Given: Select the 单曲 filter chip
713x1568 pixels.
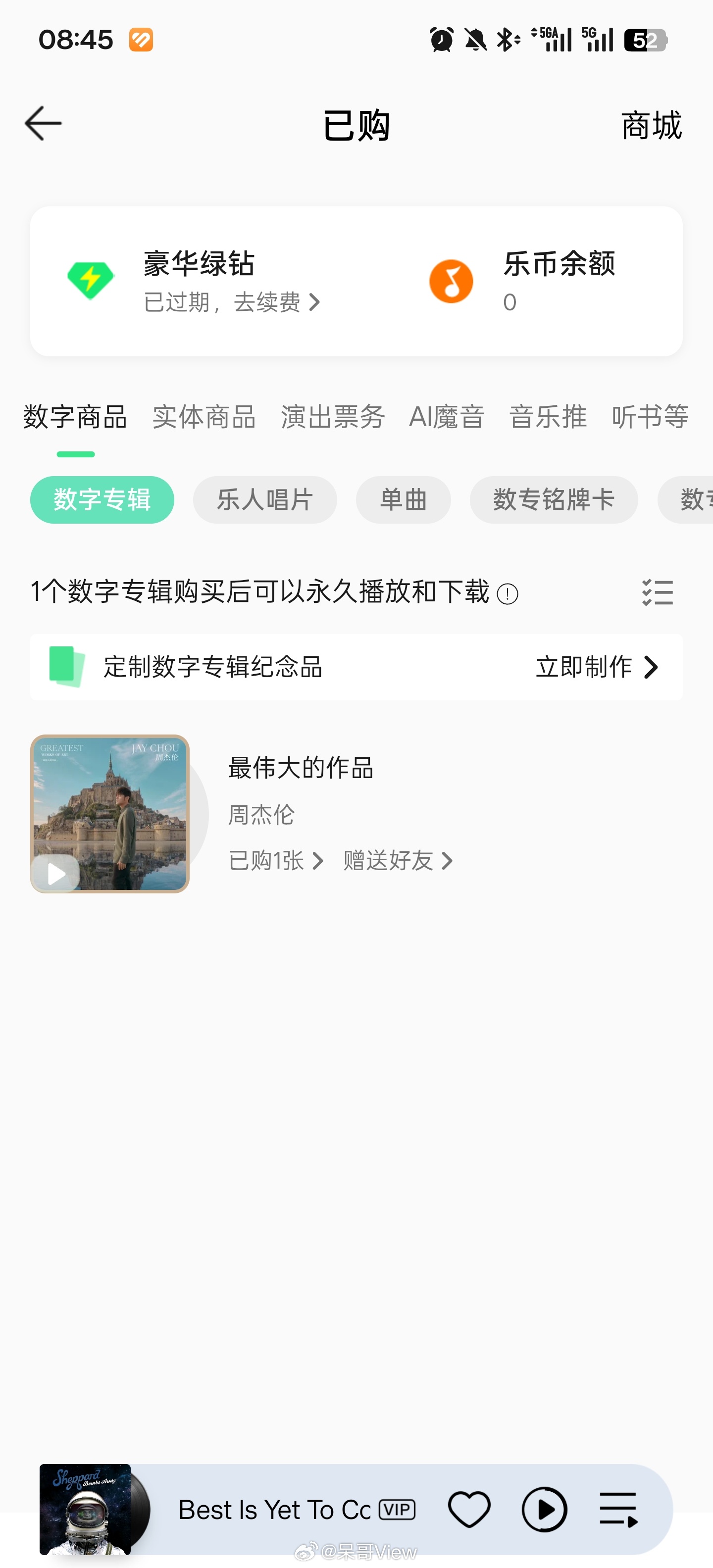Looking at the screenshot, I should point(404,499).
